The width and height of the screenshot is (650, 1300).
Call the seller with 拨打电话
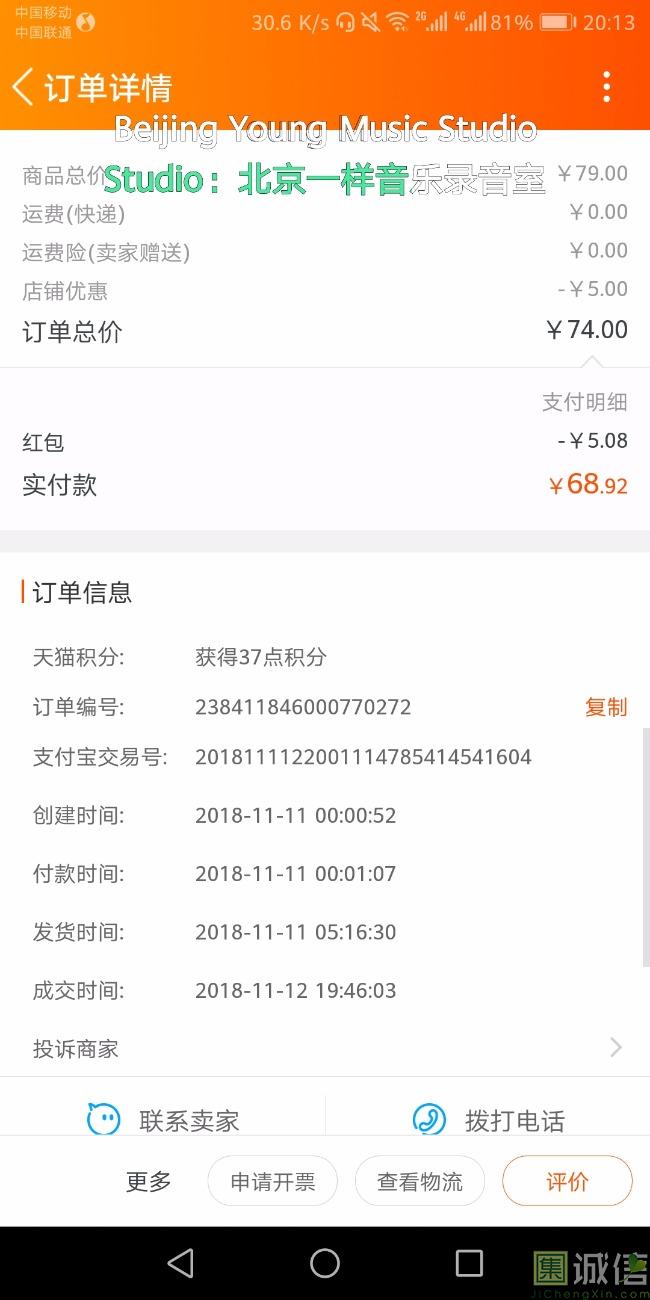tap(488, 1119)
